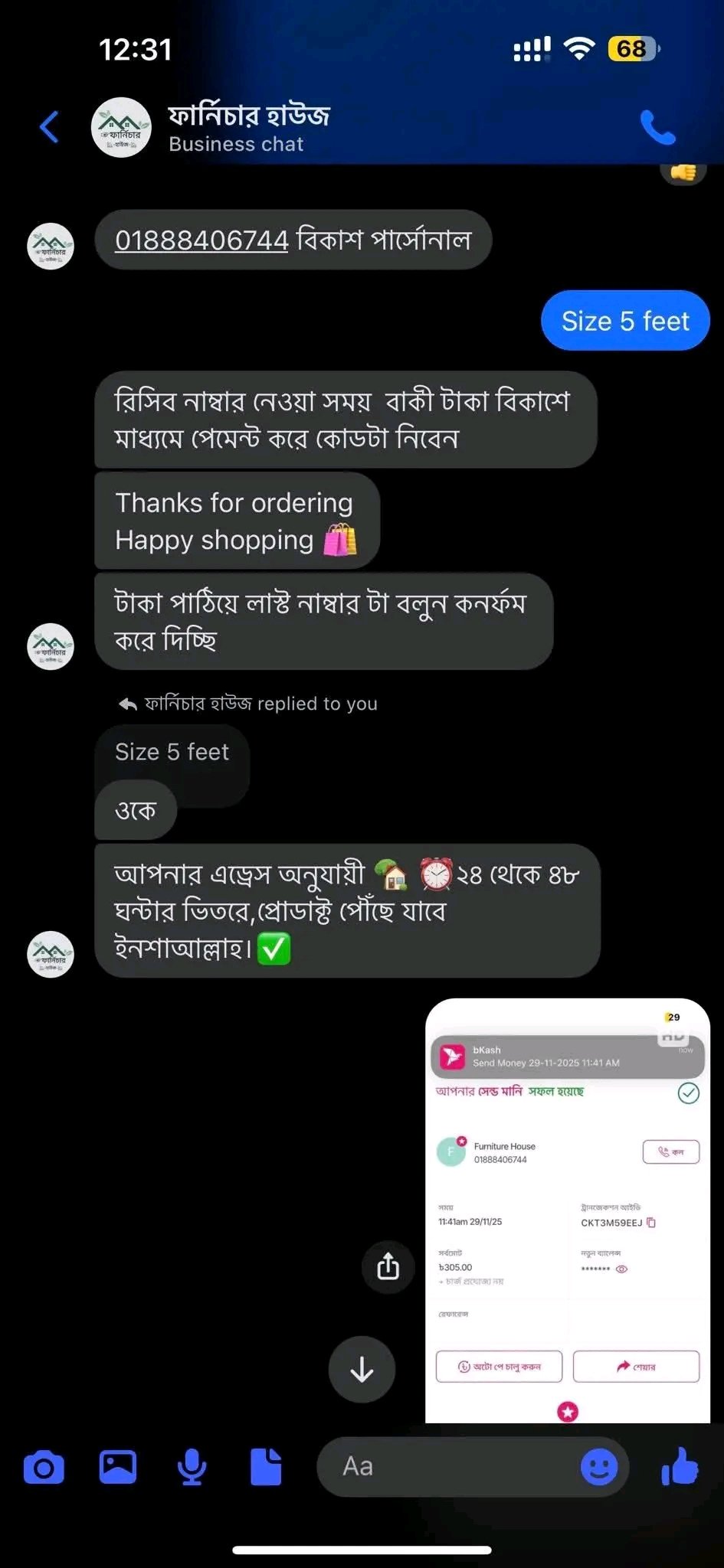Open the camera
The image size is (724, 1568).
pos(44,1467)
